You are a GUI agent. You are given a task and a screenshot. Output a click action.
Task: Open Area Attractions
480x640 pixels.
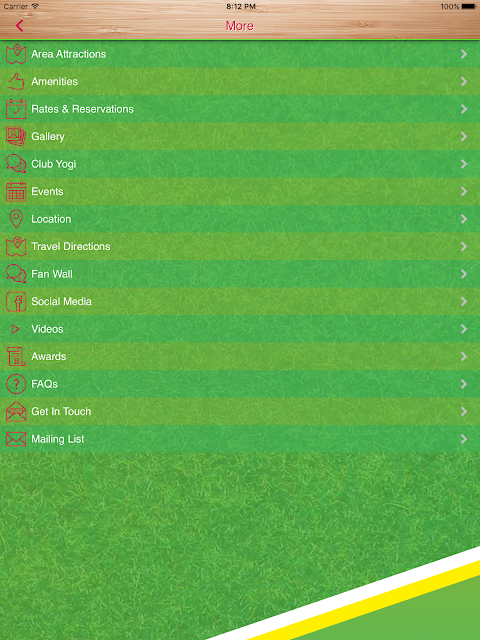coord(240,54)
